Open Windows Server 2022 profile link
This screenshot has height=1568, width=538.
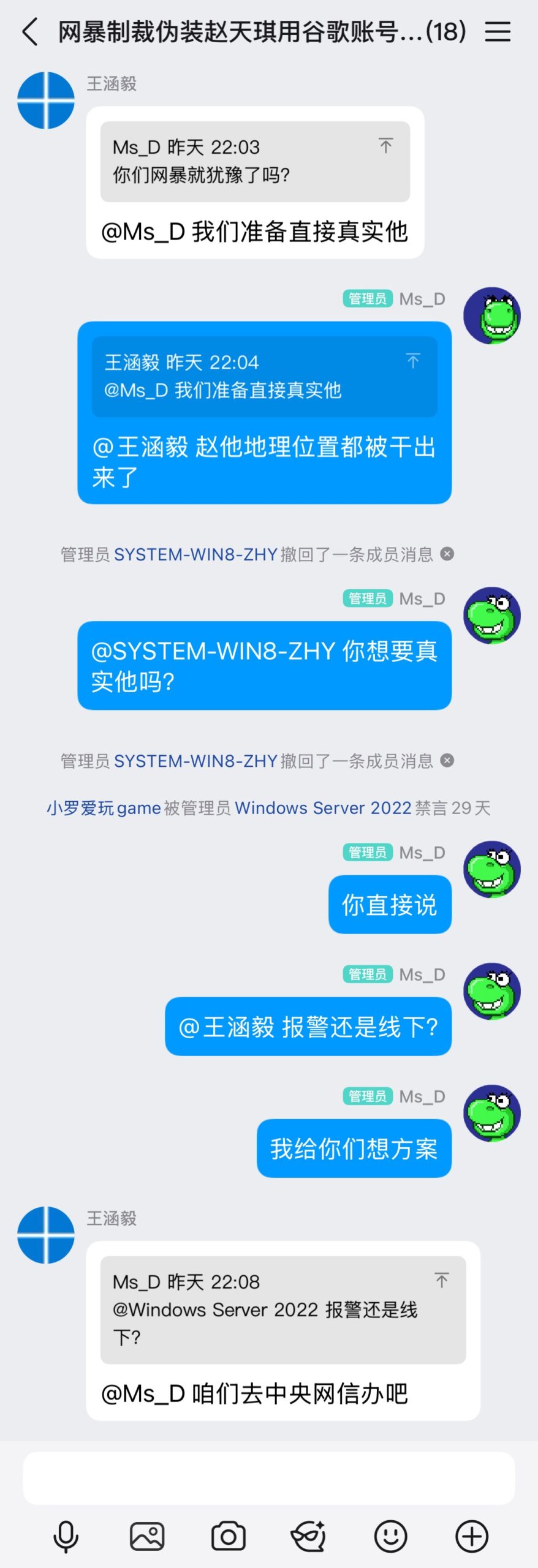[323, 808]
